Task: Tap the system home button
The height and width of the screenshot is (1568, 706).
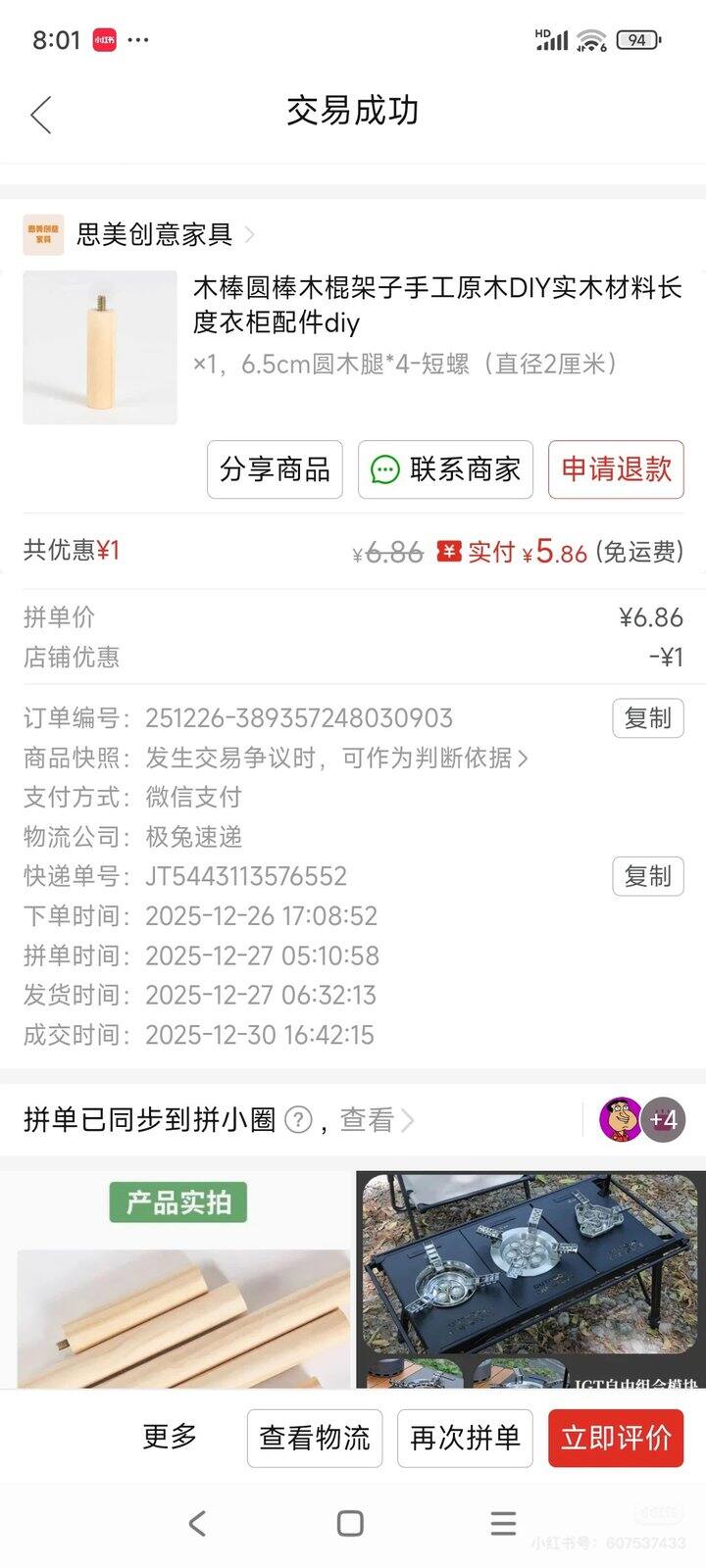Action: [x=350, y=1523]
